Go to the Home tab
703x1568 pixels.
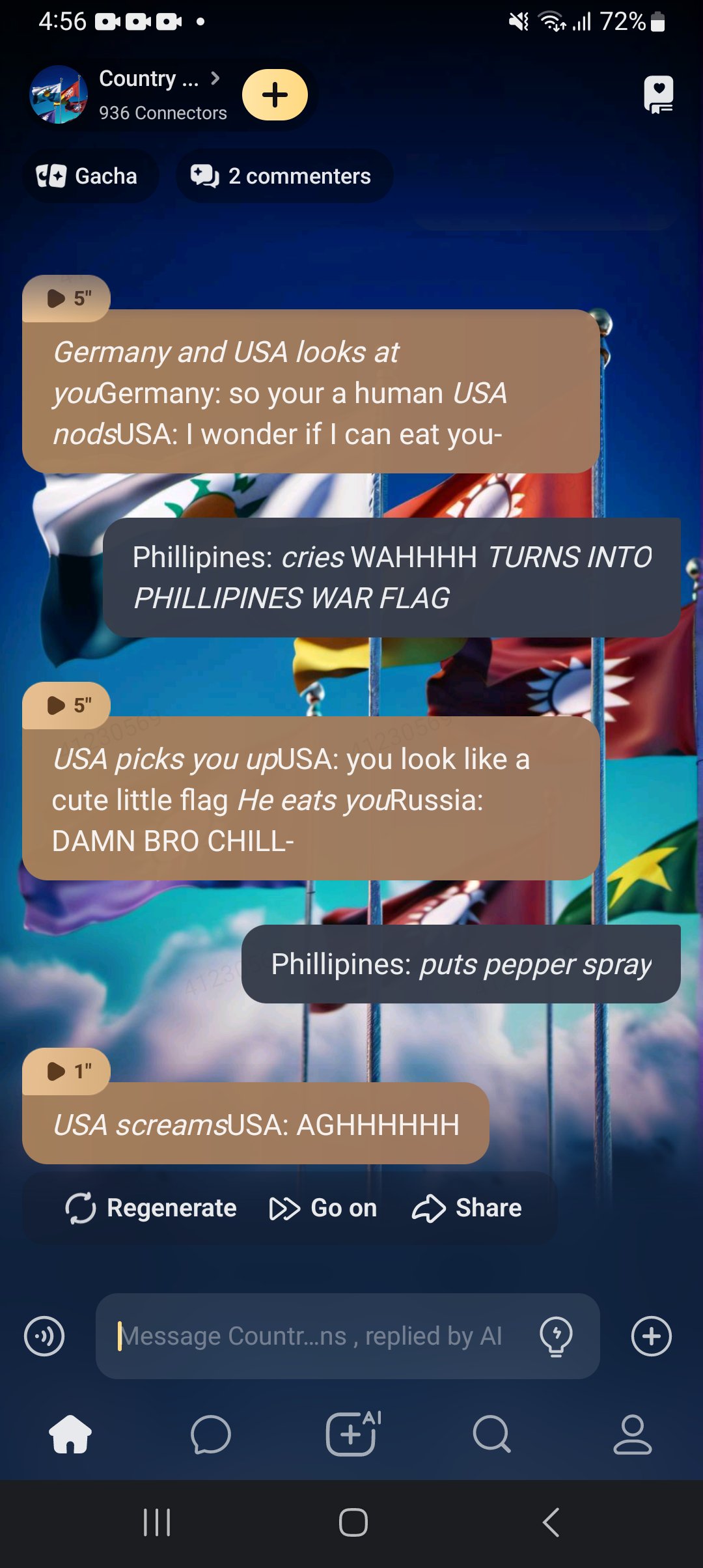(70, 1434)
